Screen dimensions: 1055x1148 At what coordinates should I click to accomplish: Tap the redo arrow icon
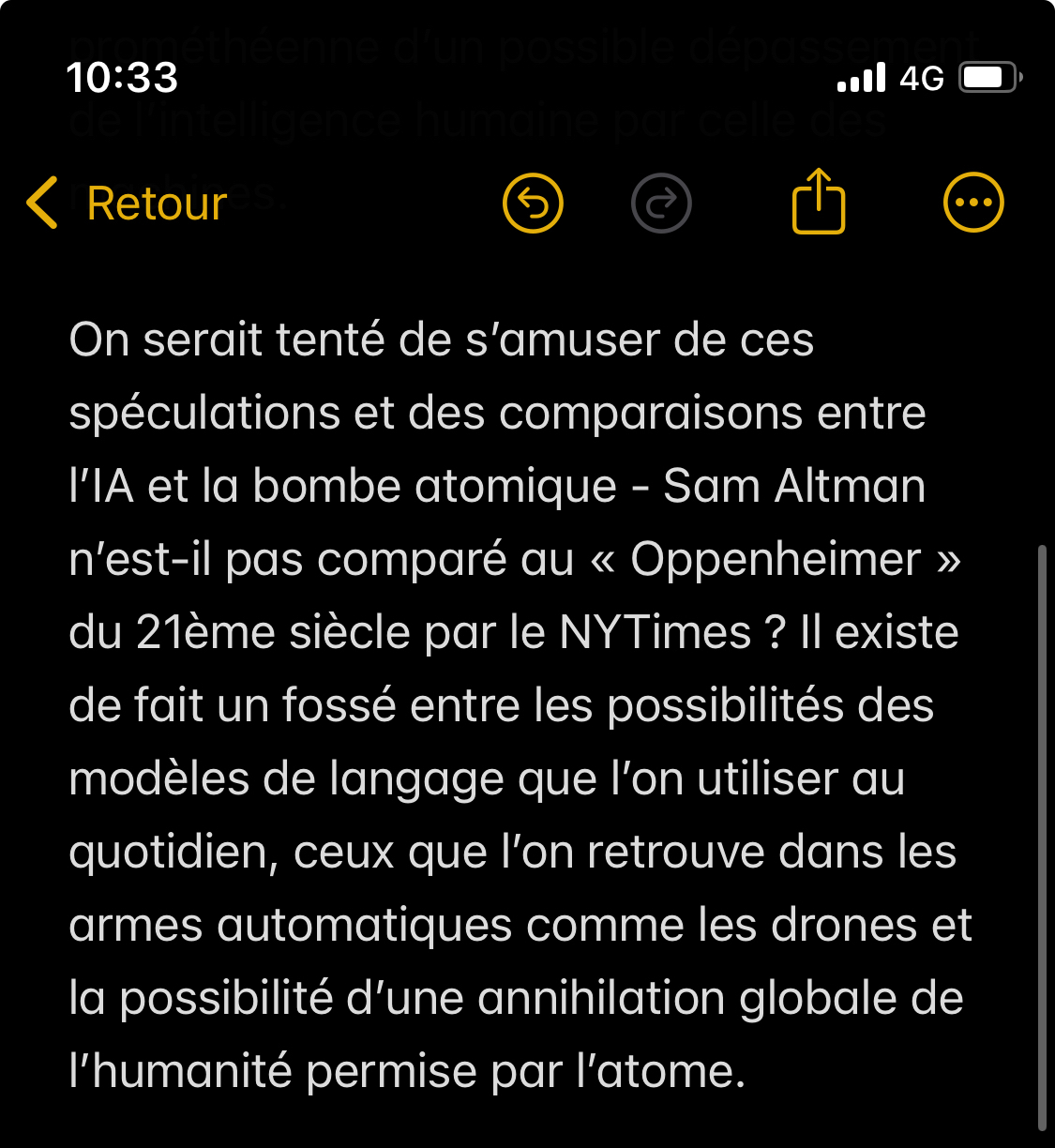tap(661, 203)
